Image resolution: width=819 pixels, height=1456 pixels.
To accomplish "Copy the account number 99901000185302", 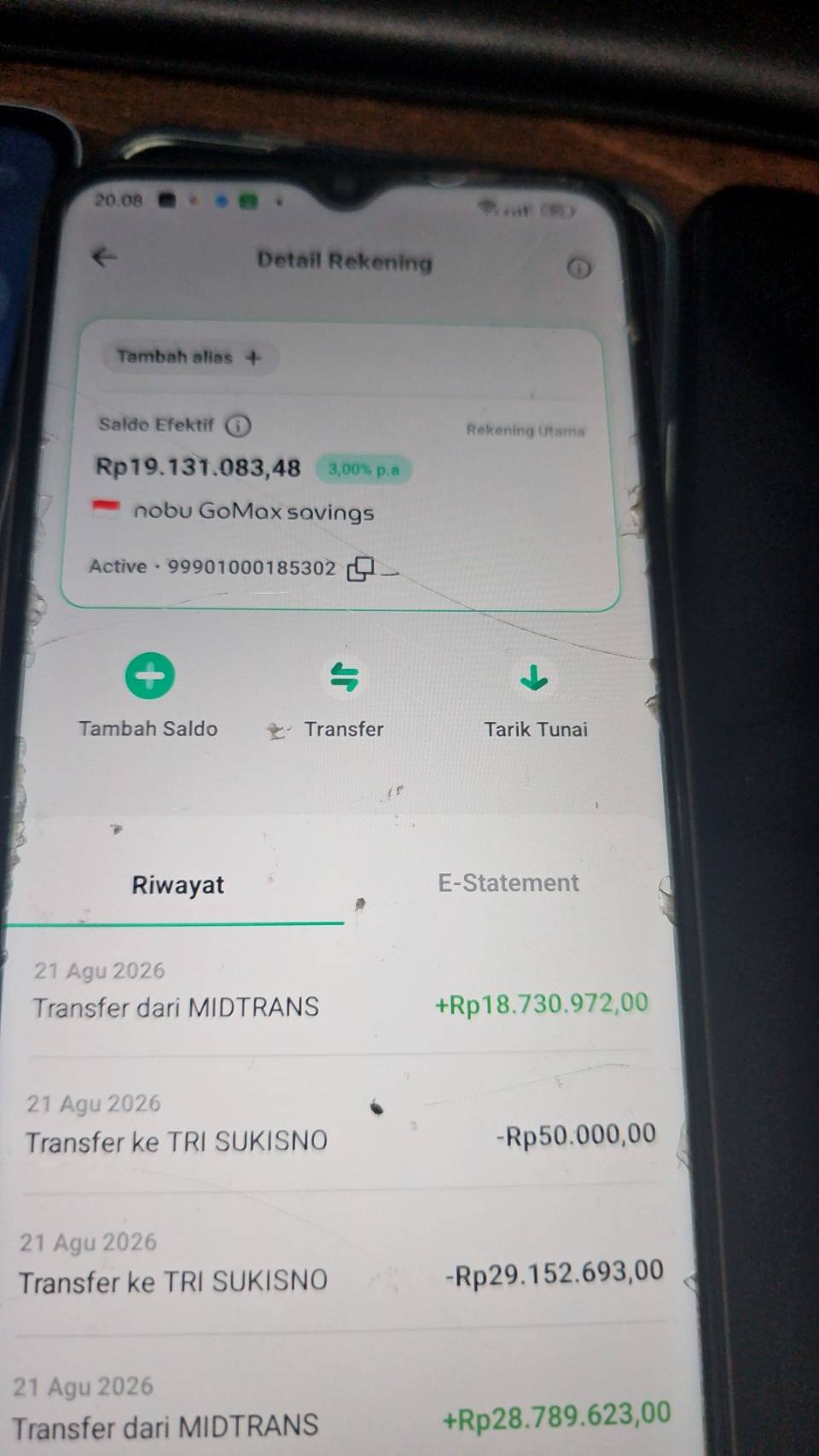I will 361,568.
